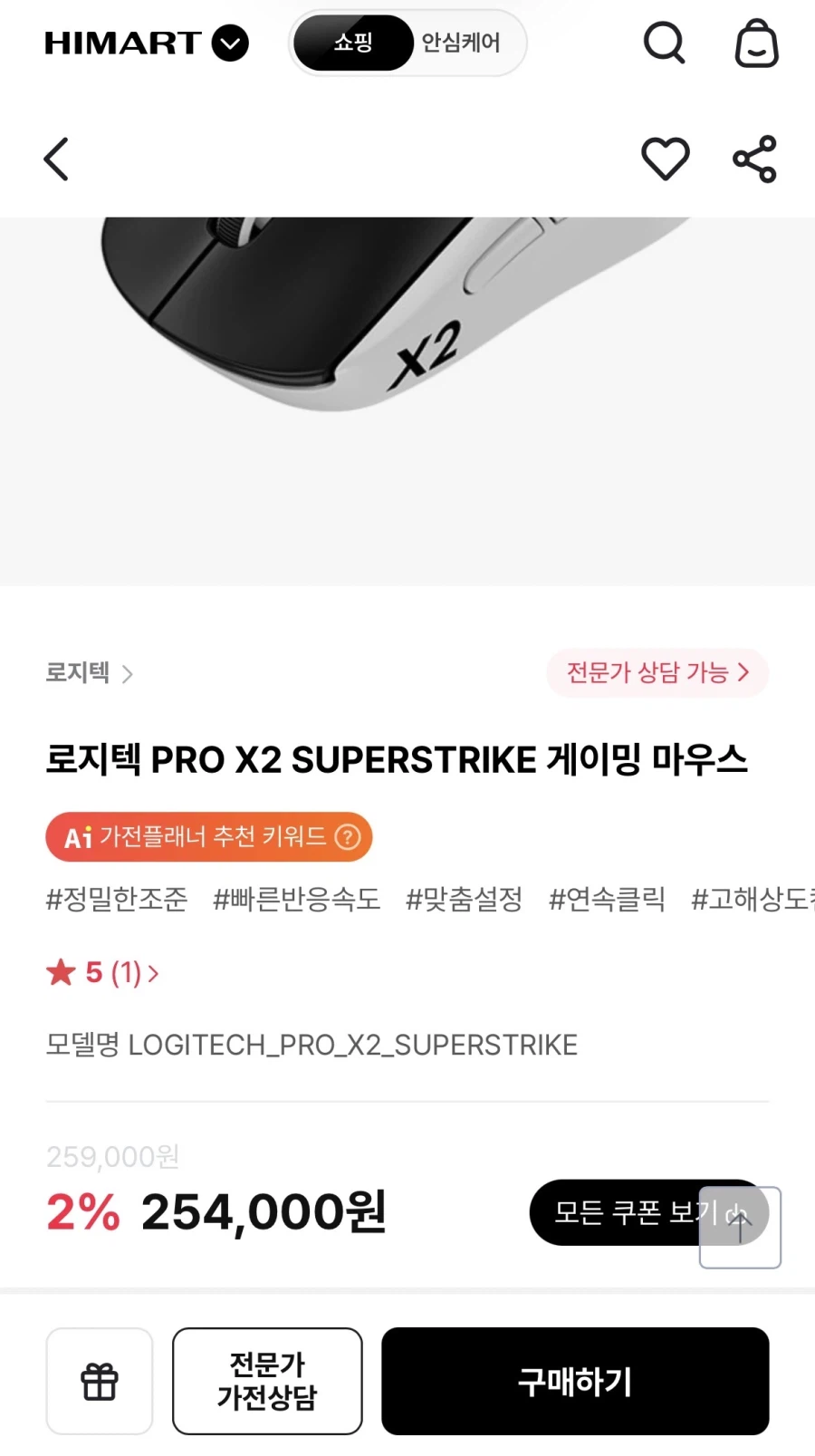This screenshot has width=815, height=1456.
Task: Open the gift icon option
Action: click(100, 1381)
